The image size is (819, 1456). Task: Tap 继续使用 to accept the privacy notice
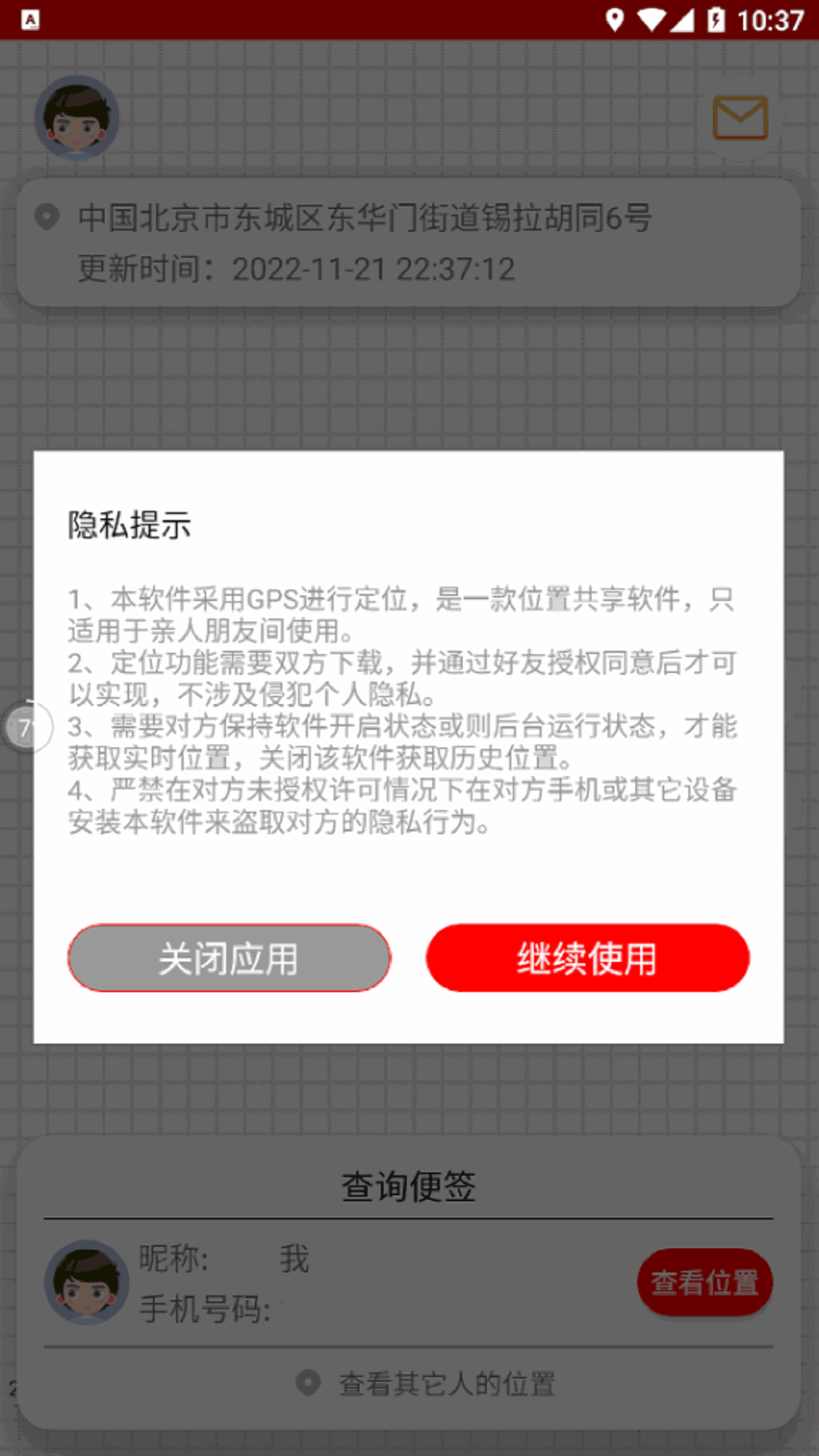[x=587, y=958]
